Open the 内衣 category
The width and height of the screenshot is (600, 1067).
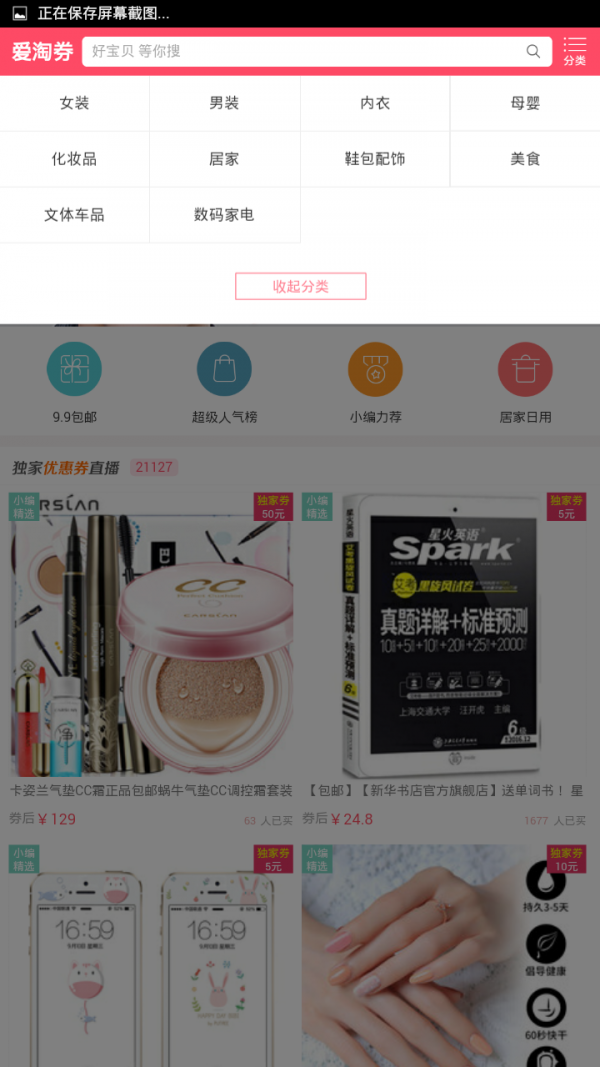point(375,103)
